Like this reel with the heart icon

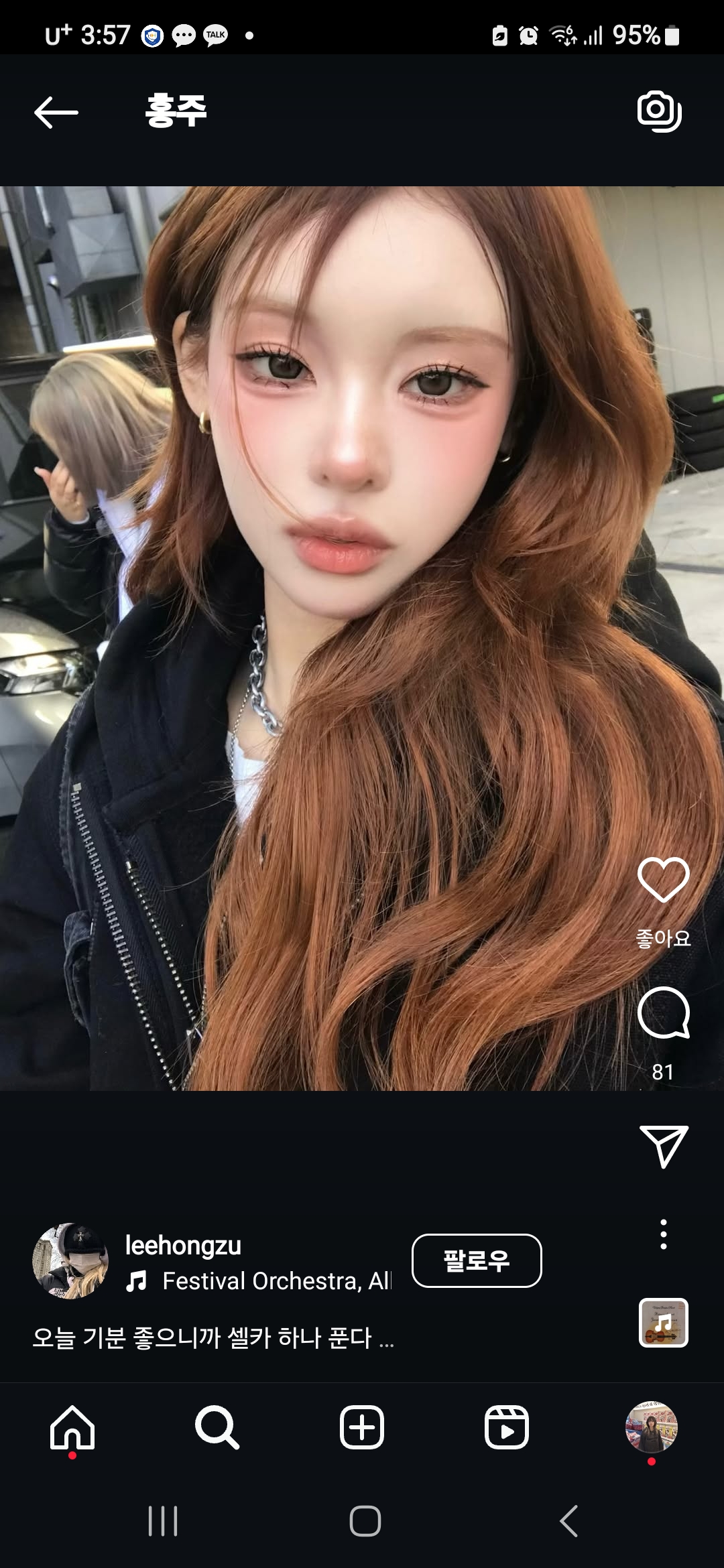[x=663, y=879]
